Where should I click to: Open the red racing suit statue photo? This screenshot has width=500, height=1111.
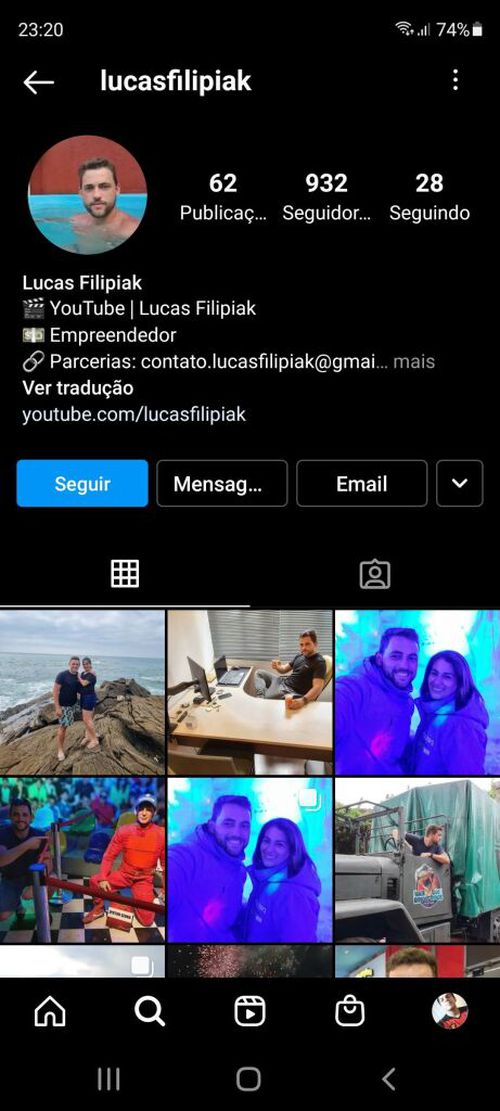click(x=82, y=860)
